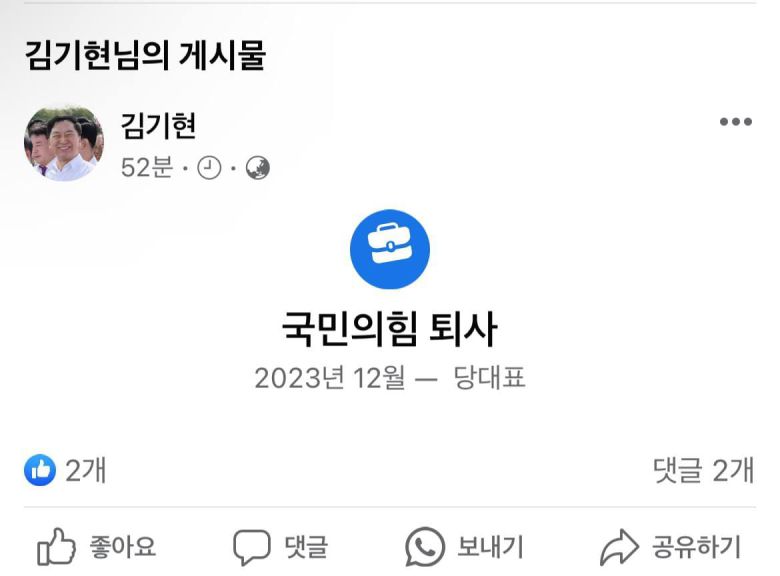
Task: Open the 댓글 2개 comments list
Action: coord(703,470)
